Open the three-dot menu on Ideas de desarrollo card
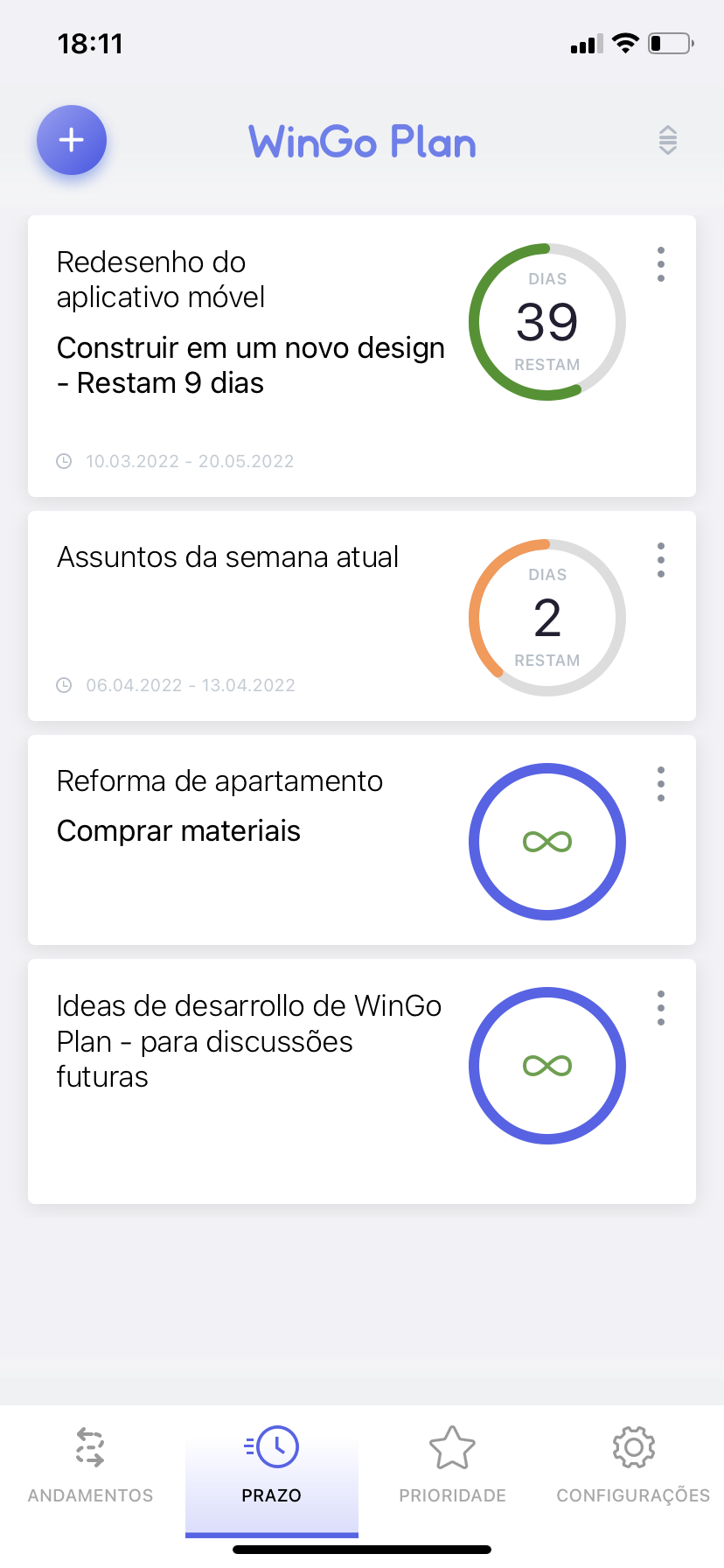Screen dimensions: 724x1568 (x=661, y=1008)
